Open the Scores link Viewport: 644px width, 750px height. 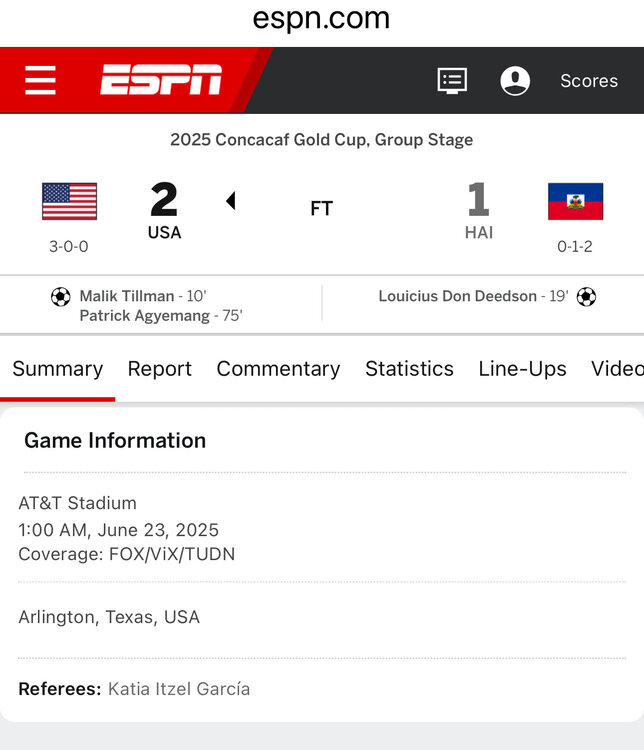tap(588, 81)
